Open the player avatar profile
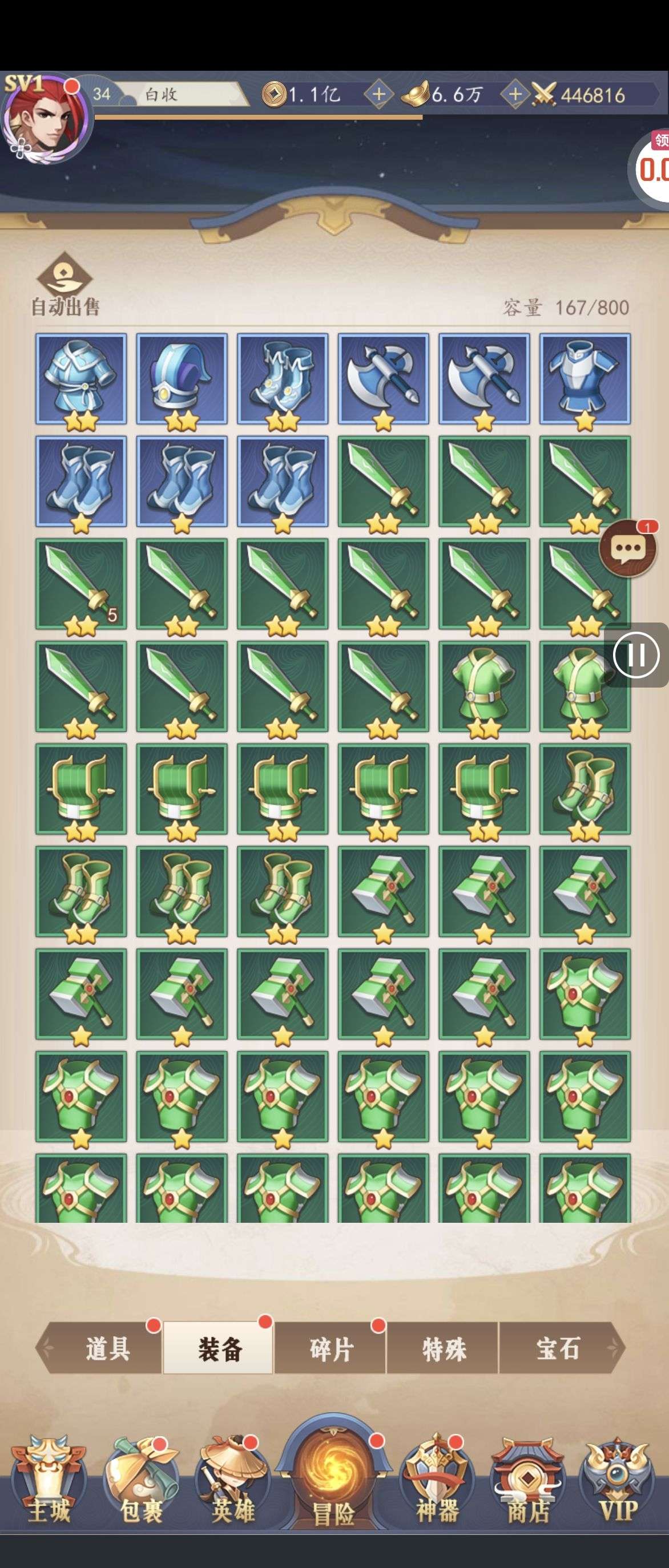Screen dimensions: 669x1568 pyautogui.click(x=45, y=120)
